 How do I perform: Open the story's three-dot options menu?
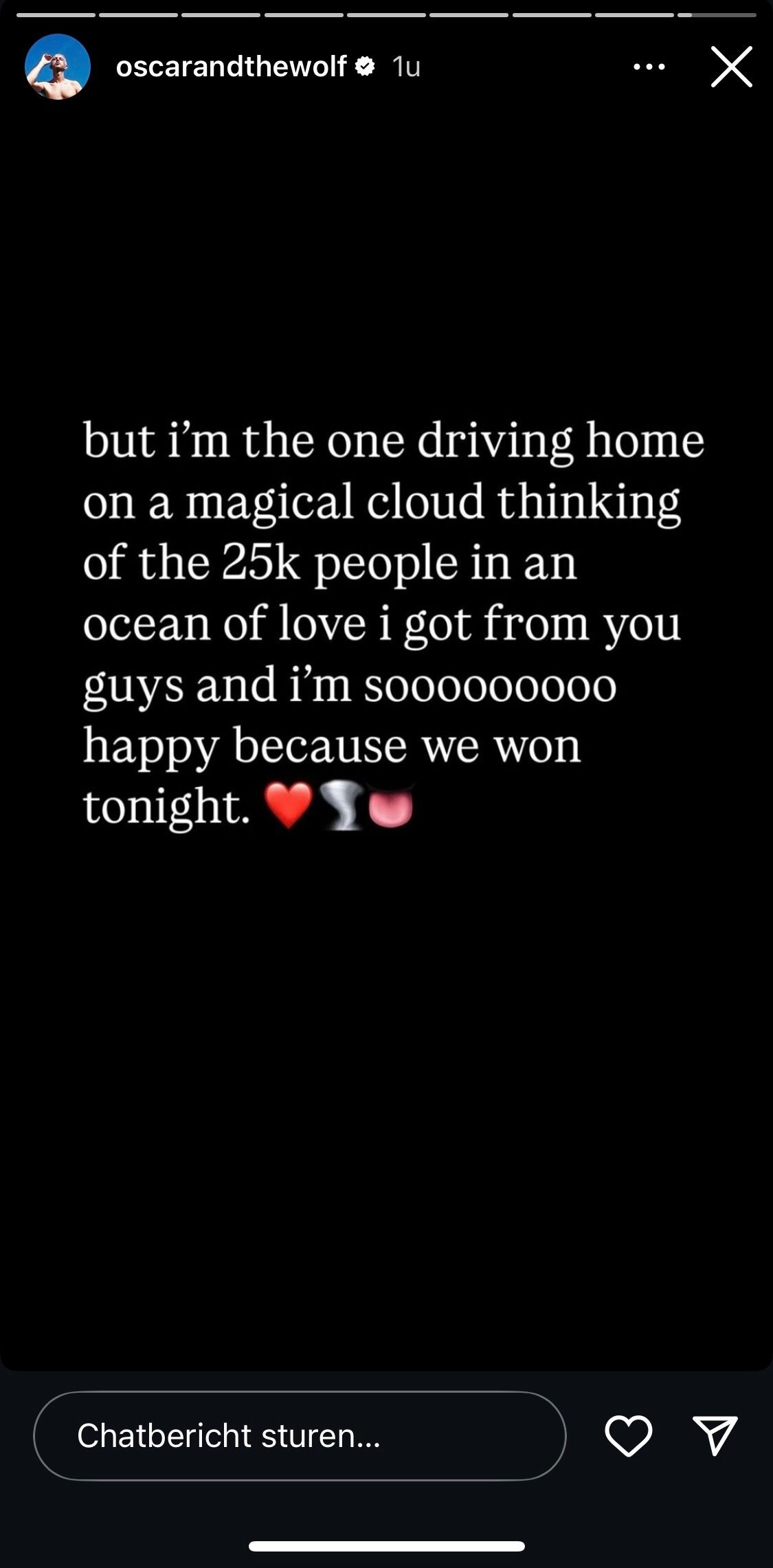point(649,67)
